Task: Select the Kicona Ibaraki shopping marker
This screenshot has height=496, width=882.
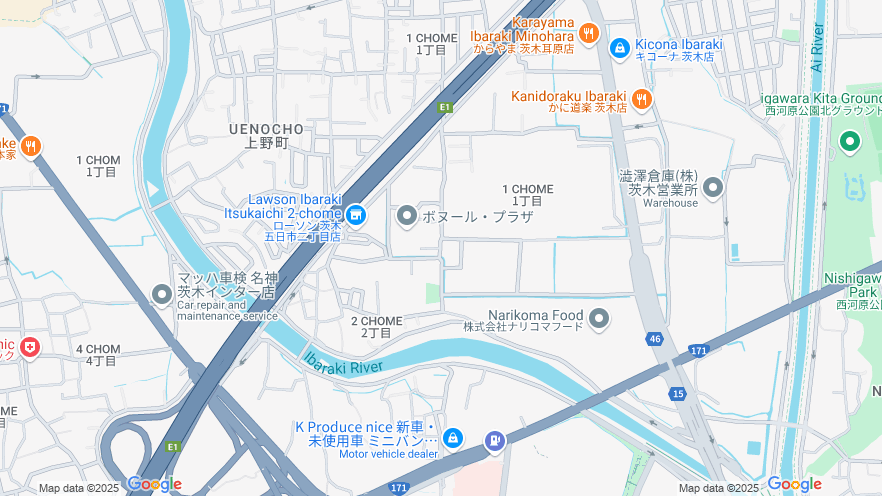Action: coord(619,46)
